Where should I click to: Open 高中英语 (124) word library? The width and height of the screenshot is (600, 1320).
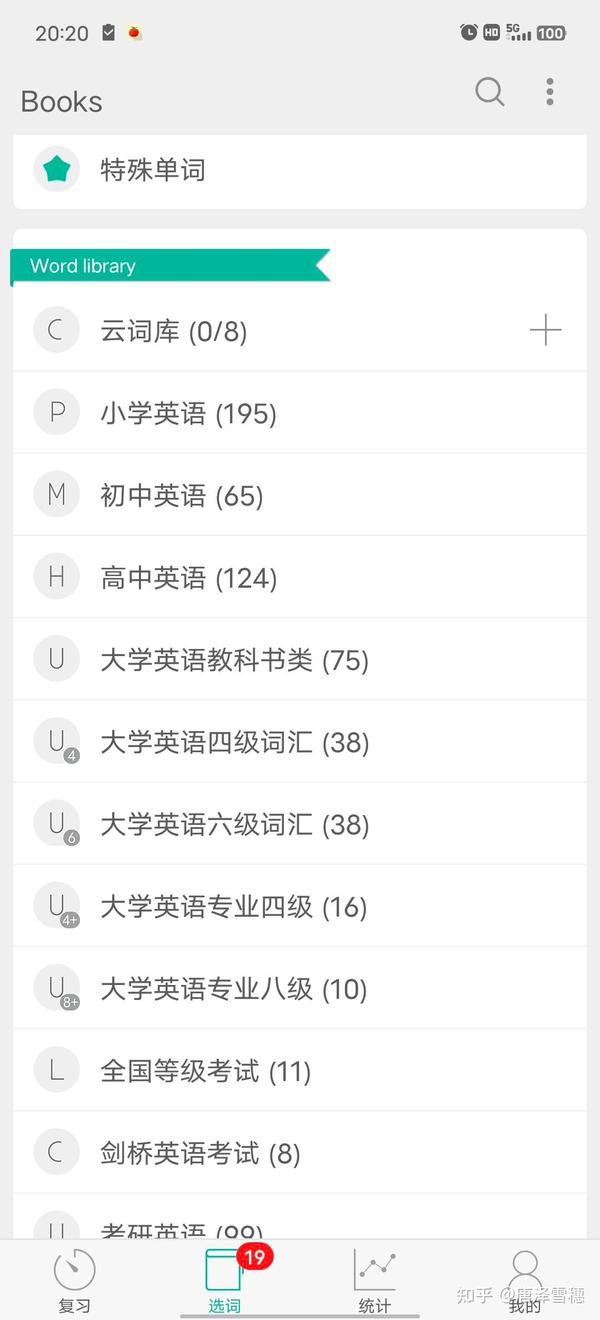[x=300, y=577]
